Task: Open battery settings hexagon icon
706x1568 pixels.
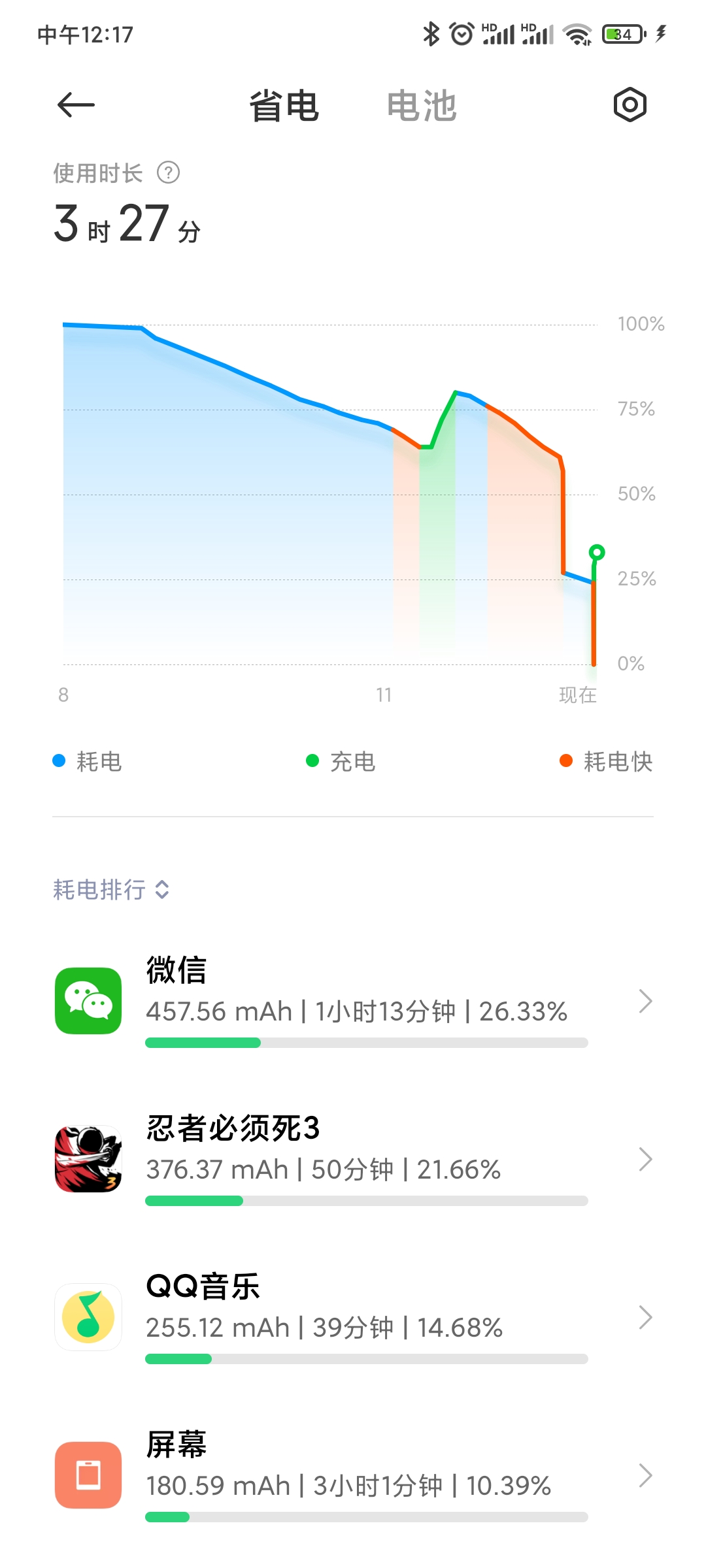Action: pos(630,105)
